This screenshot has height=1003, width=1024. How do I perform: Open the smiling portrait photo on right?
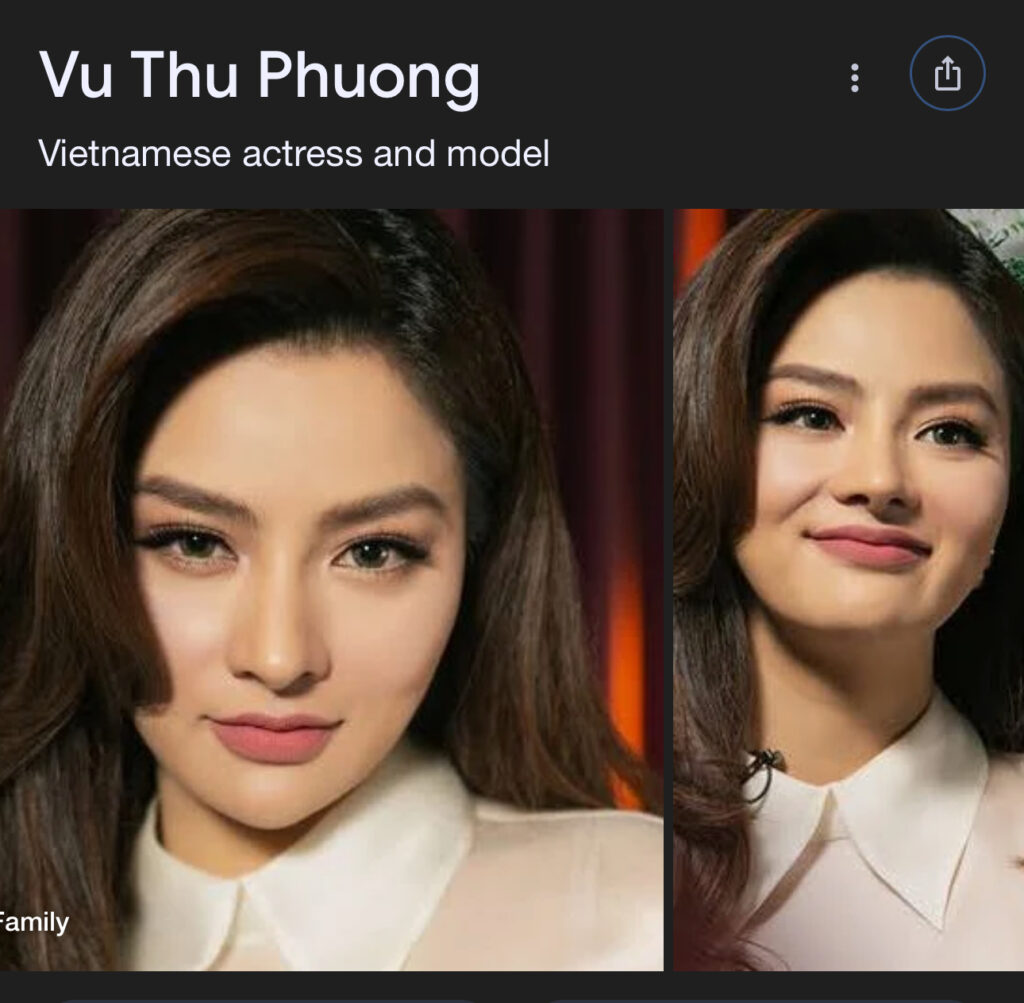(x=848, y=590)
